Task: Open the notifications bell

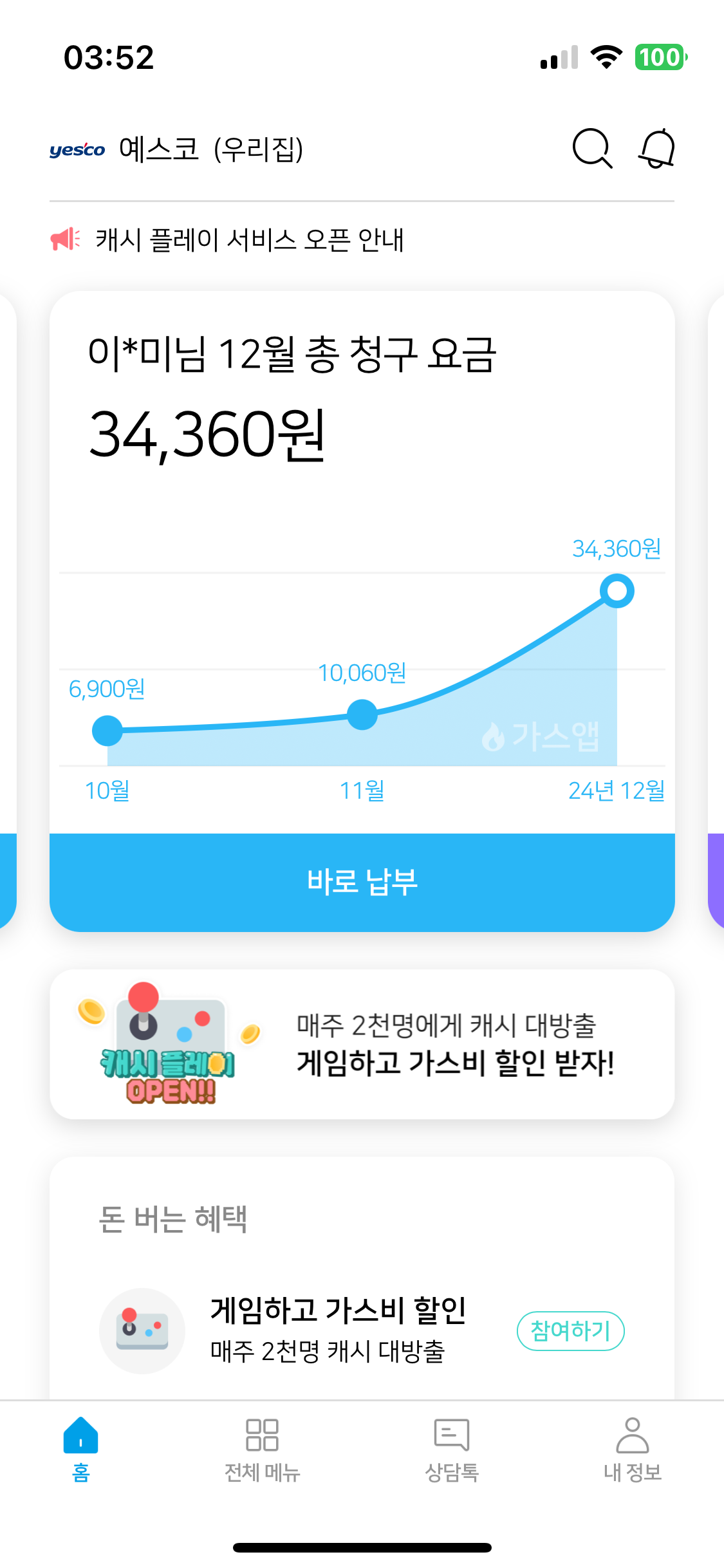Action: (657, 149)
